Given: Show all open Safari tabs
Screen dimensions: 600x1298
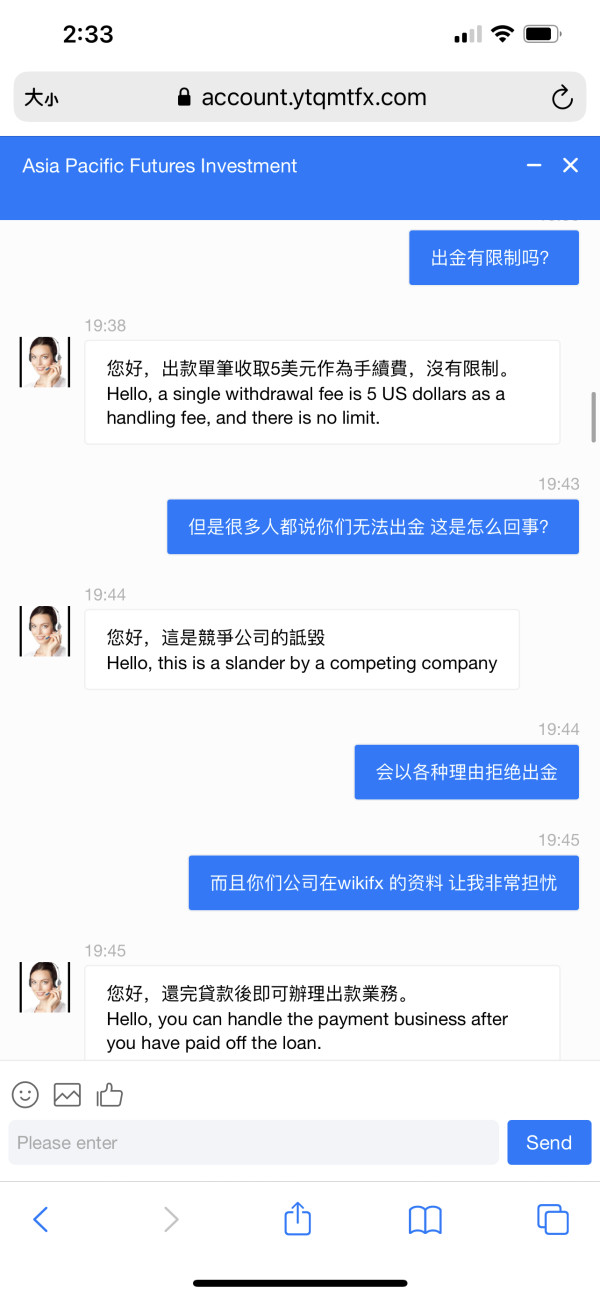Looking at the screenshot, I should click(x=553, y=1219).
